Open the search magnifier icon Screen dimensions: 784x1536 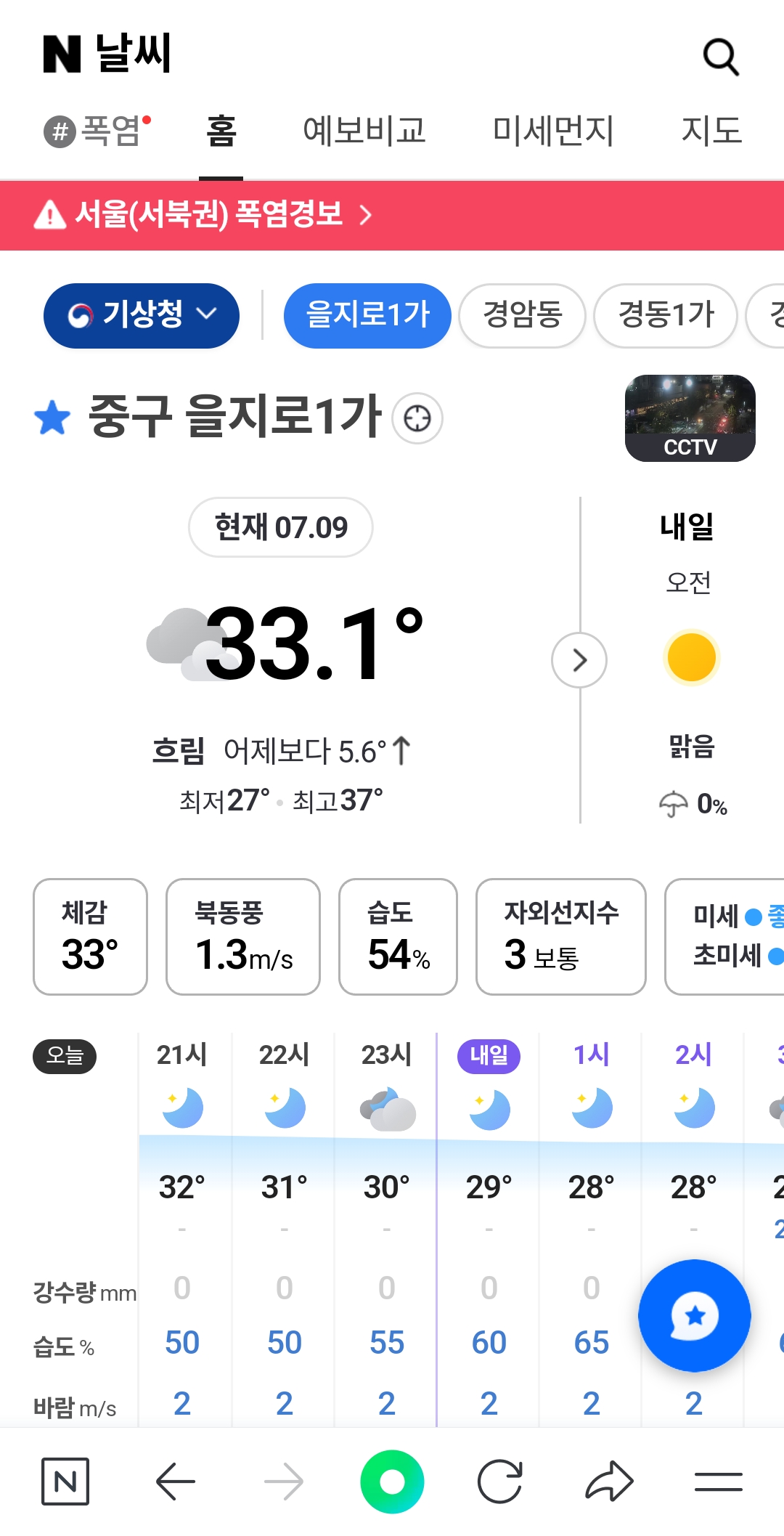pyautogui.click(x=721, y=57)
